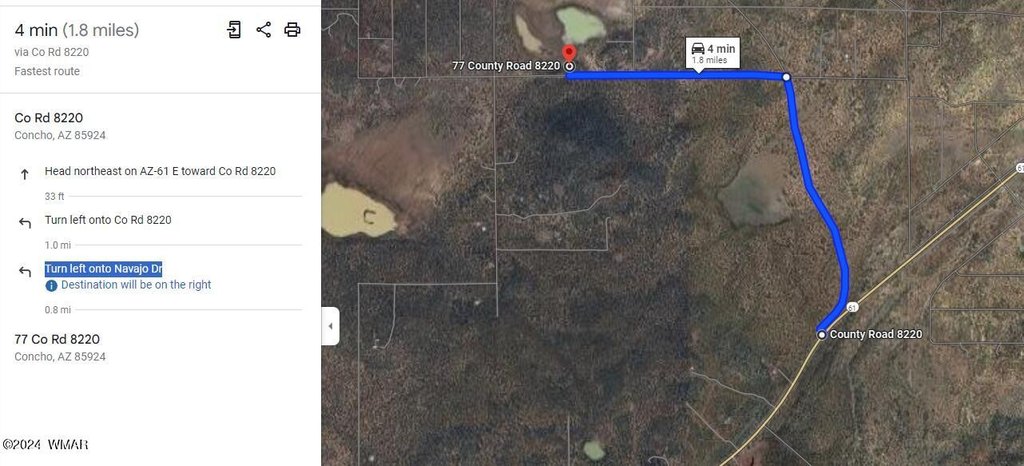
Task: Tap the 4 min route time label on map
Action: click(x=713, y=53)
